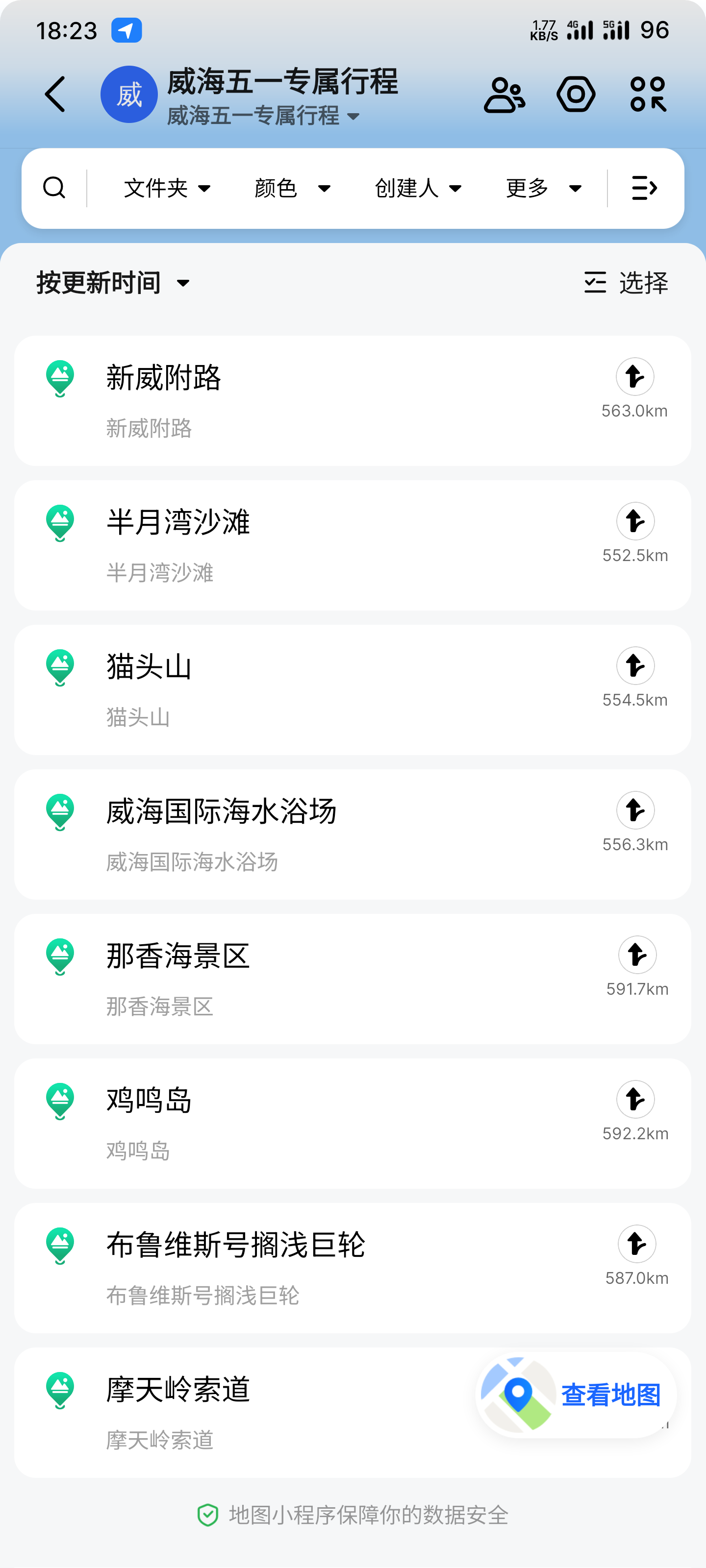
Task: Tap 选择 to select multiple places
Action: [x=626, y=282]
